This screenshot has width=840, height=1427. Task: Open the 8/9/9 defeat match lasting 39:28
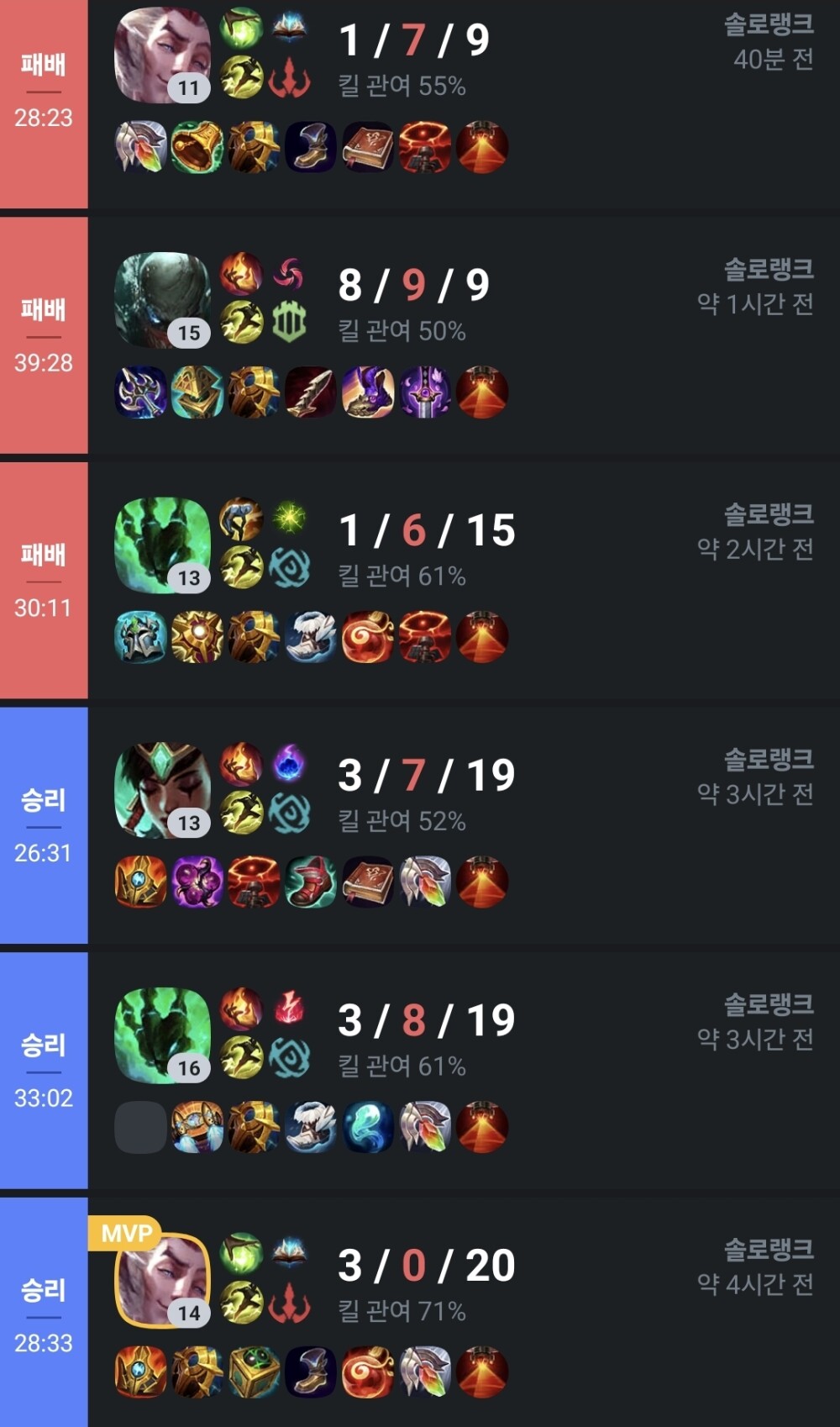point(588,336)
